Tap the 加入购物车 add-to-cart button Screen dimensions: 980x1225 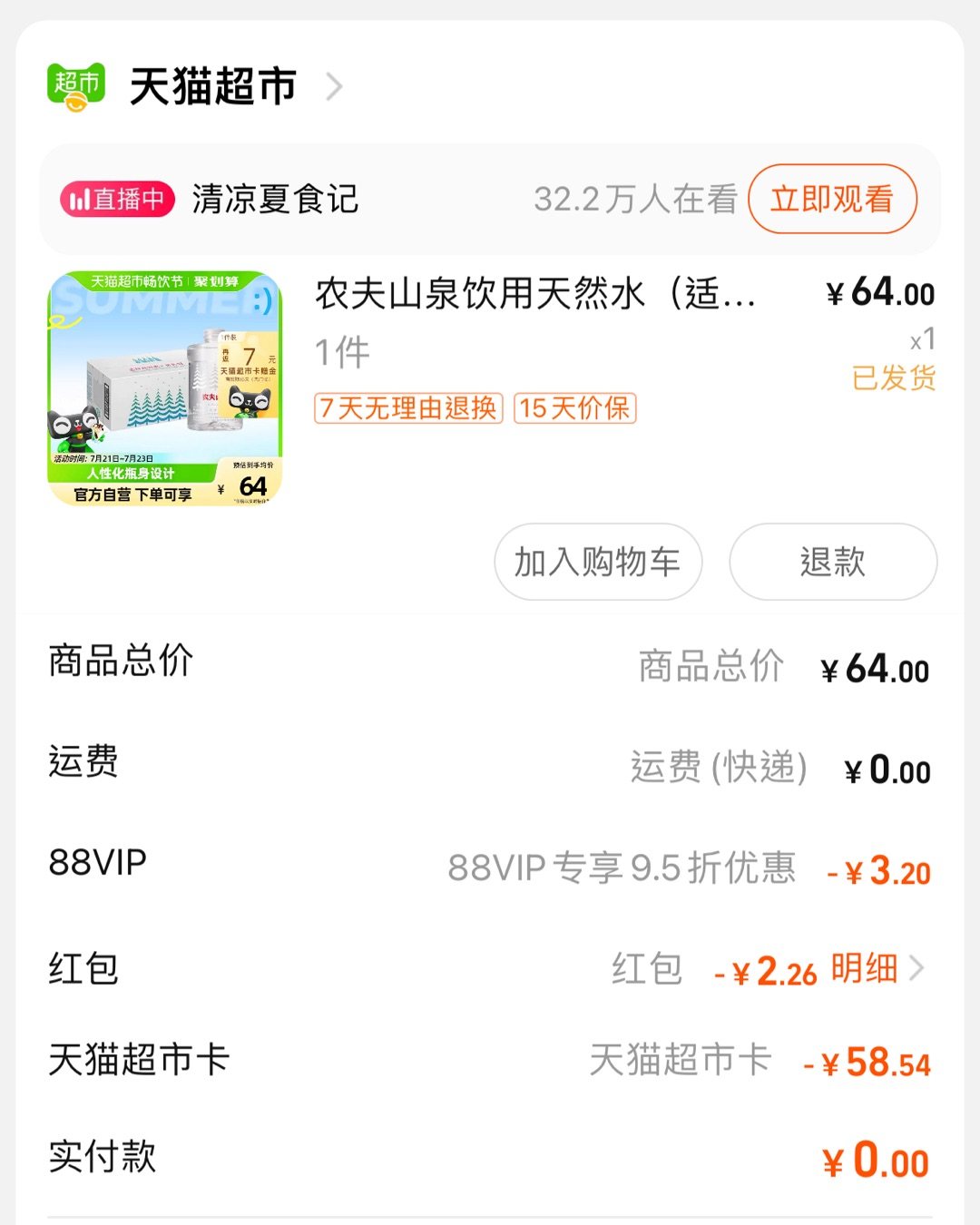click(x=597, y=563)
